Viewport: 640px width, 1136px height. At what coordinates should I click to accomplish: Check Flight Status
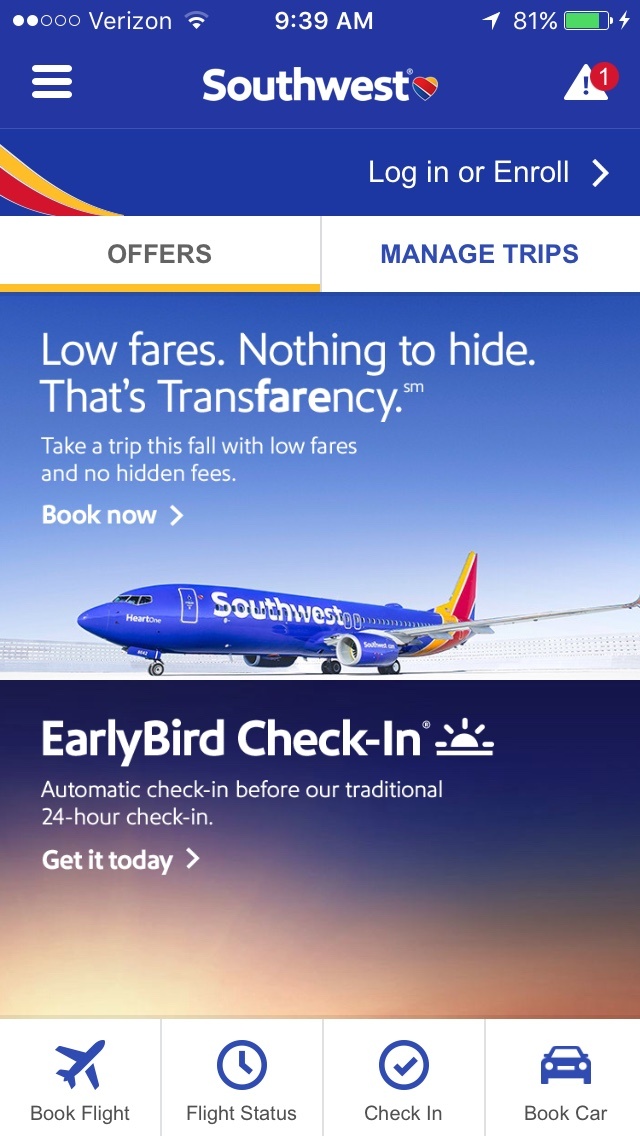coord(241,1080)
